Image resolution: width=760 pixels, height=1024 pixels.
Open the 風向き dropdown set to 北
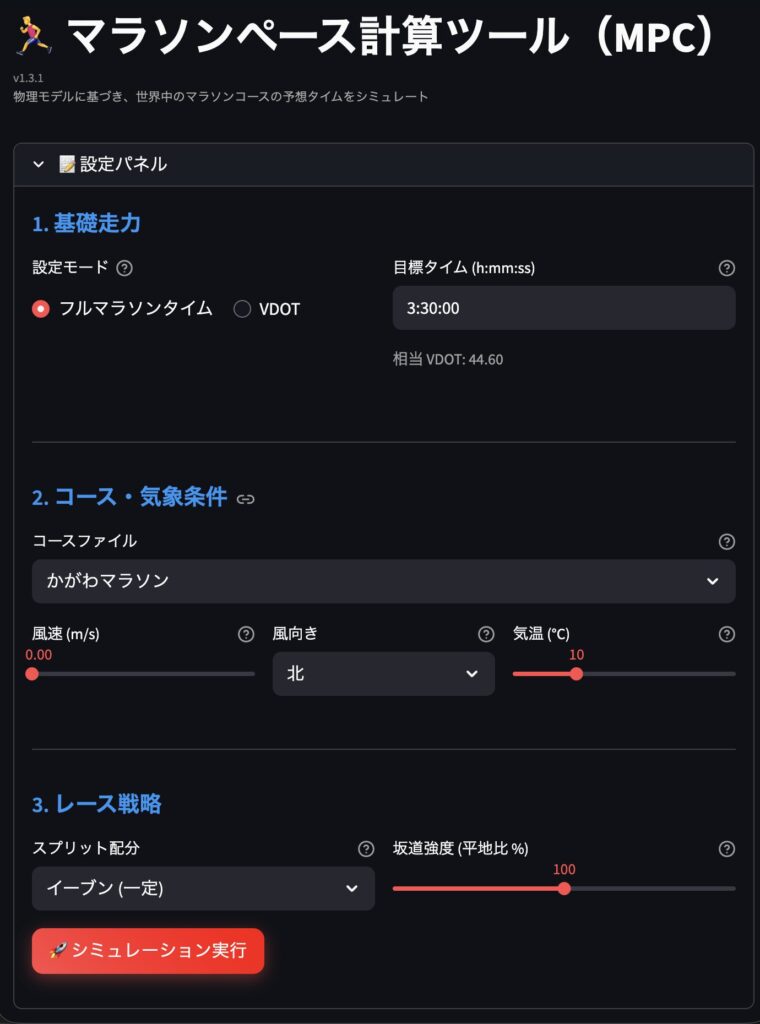click(383, 673)
